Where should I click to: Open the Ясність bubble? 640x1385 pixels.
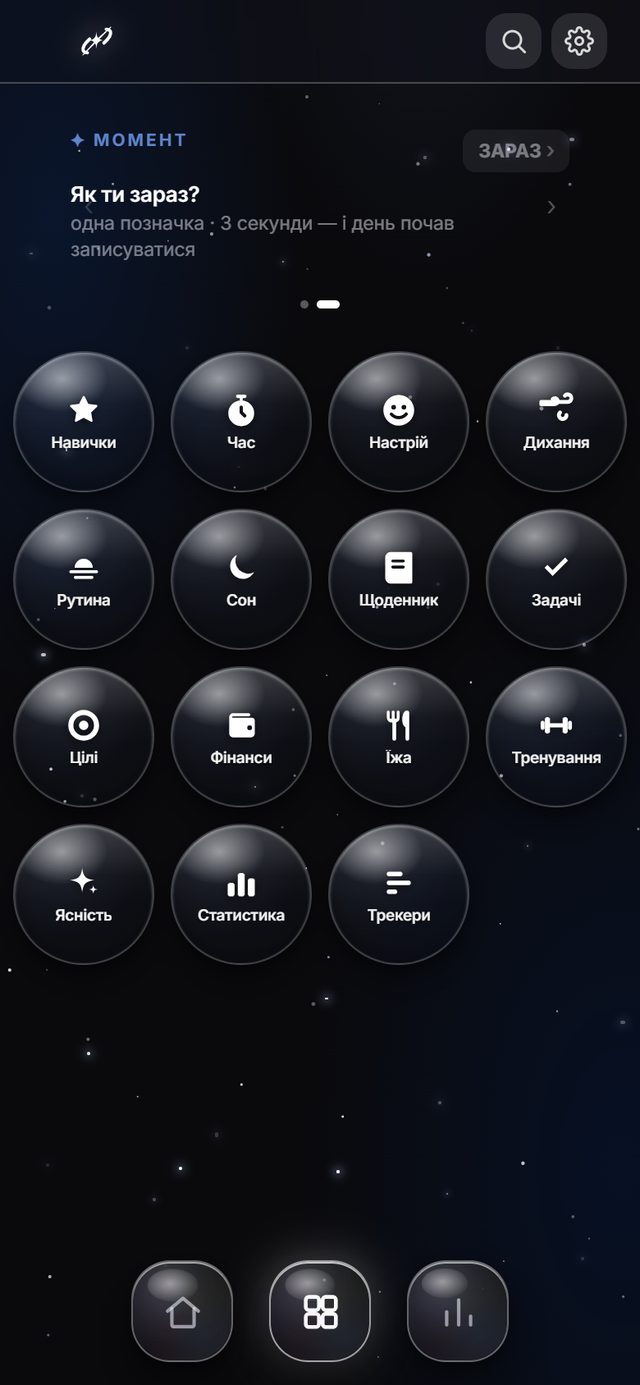pyautogui.click(x=84, y=895)
